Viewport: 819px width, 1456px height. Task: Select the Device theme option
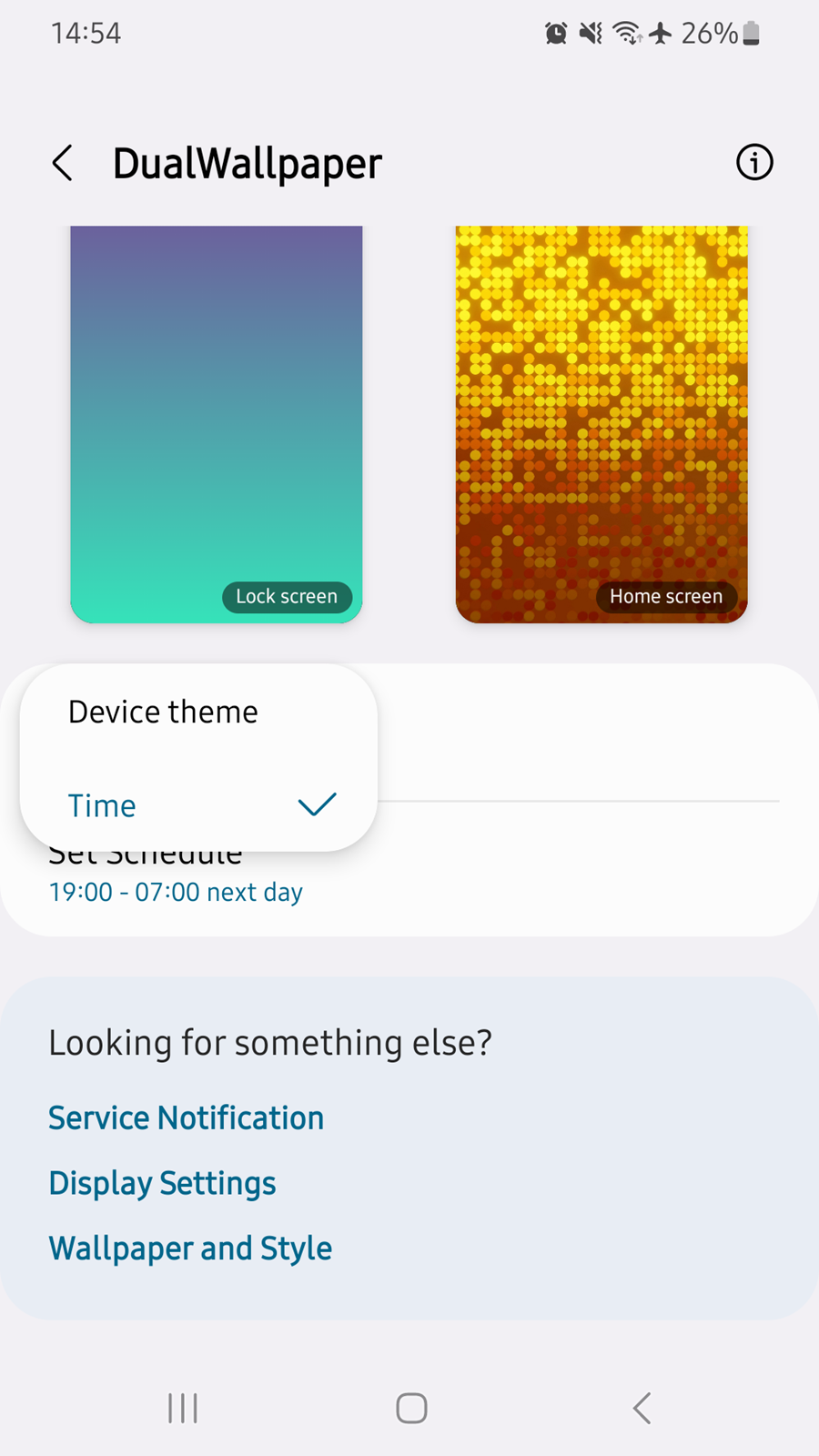coord(198,712)
